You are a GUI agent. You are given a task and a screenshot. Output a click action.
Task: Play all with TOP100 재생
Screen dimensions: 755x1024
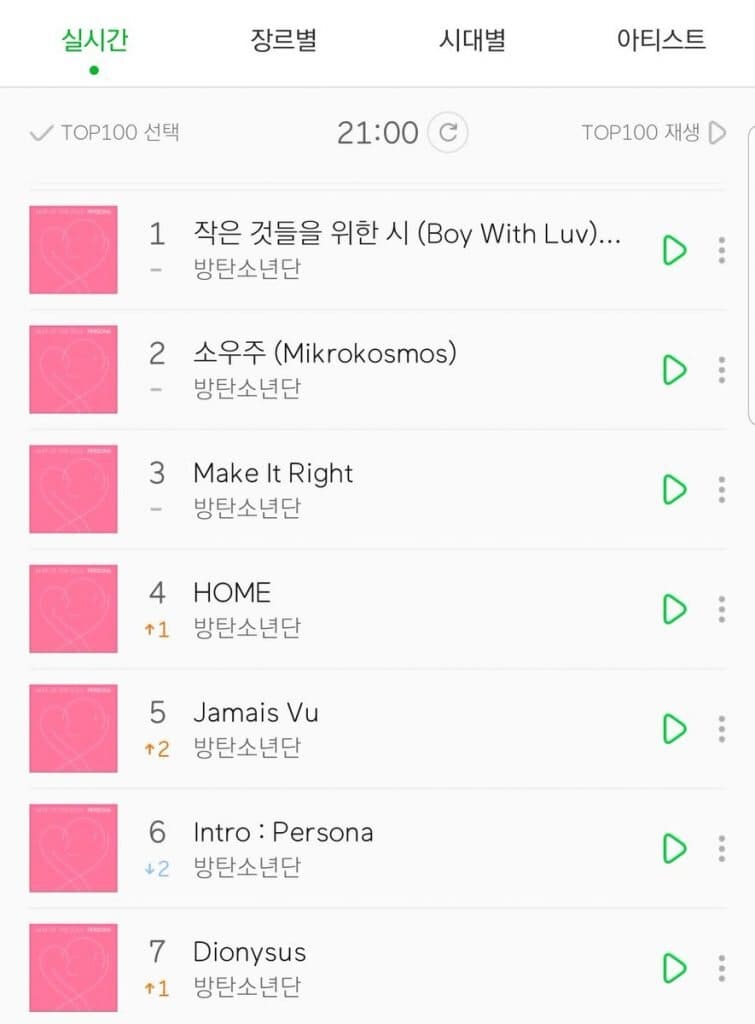pyautogui.click(x=654, y=132)
